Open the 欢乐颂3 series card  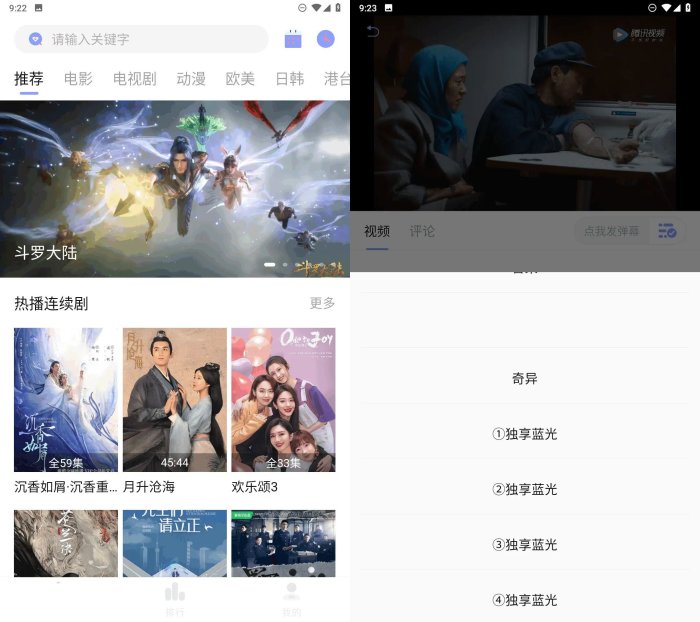point(283,400)
